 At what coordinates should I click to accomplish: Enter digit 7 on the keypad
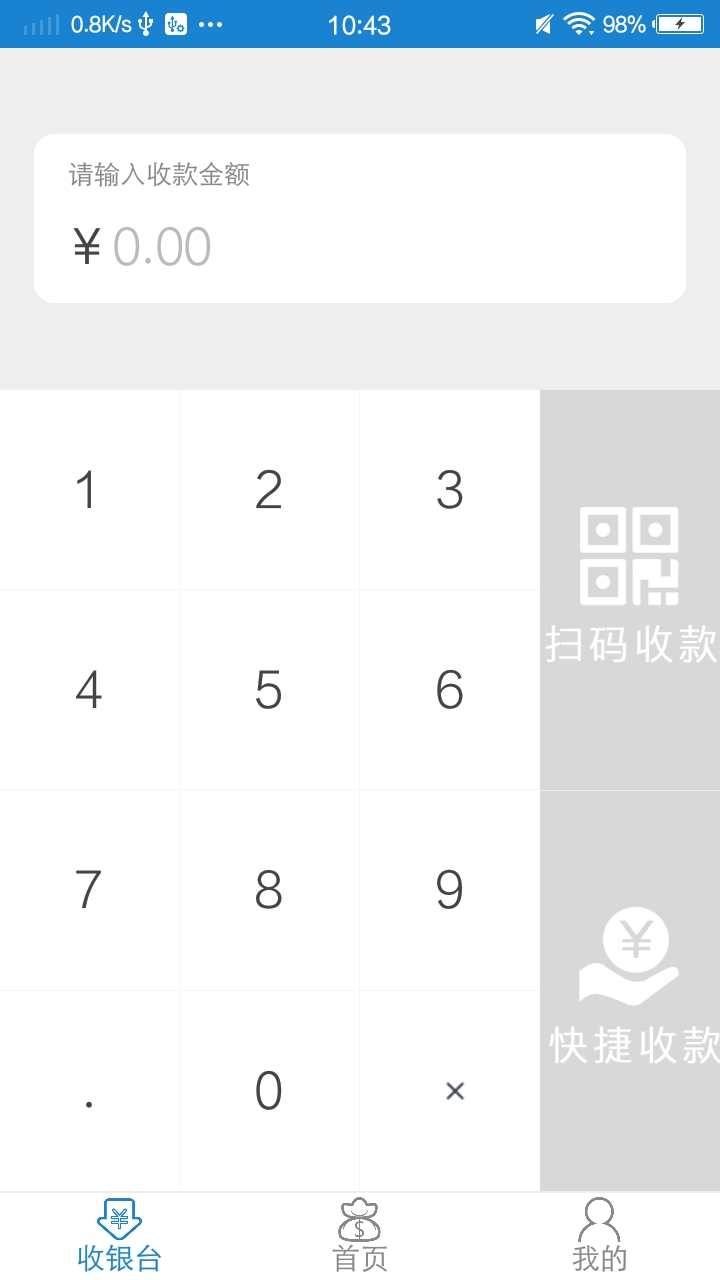click(89, 890)
